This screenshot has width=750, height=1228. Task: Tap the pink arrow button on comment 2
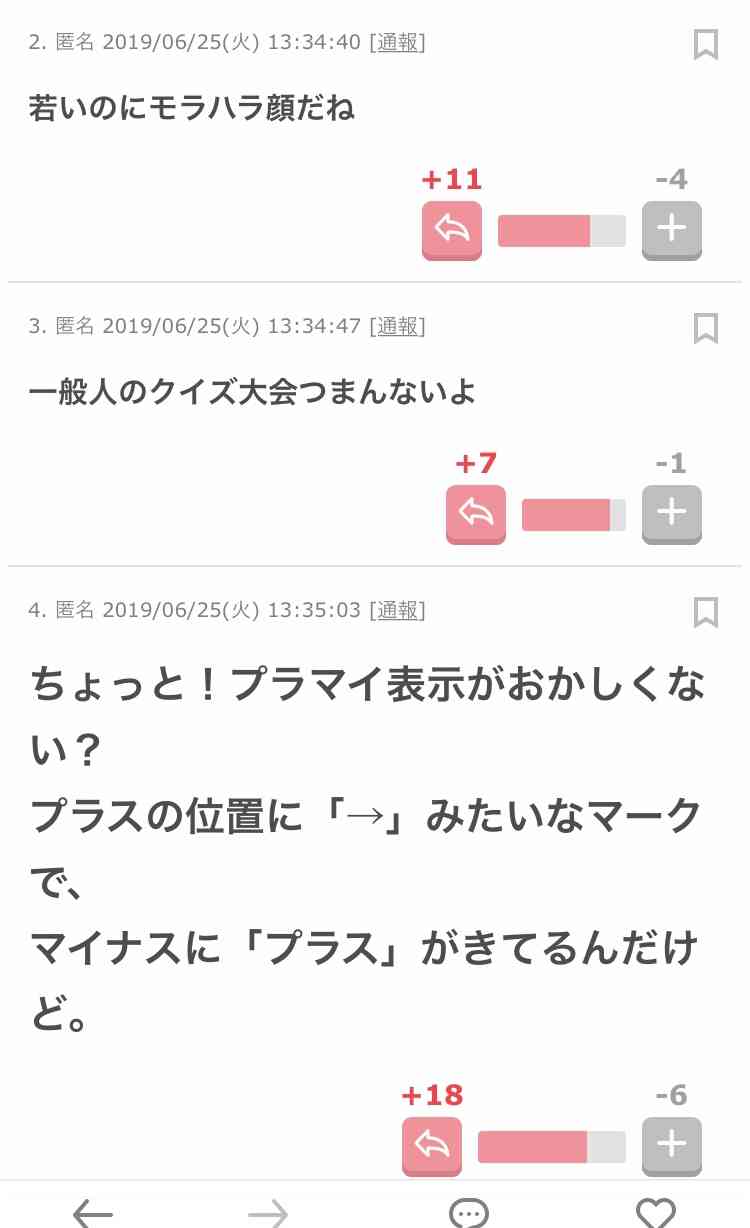coord(452,231)
